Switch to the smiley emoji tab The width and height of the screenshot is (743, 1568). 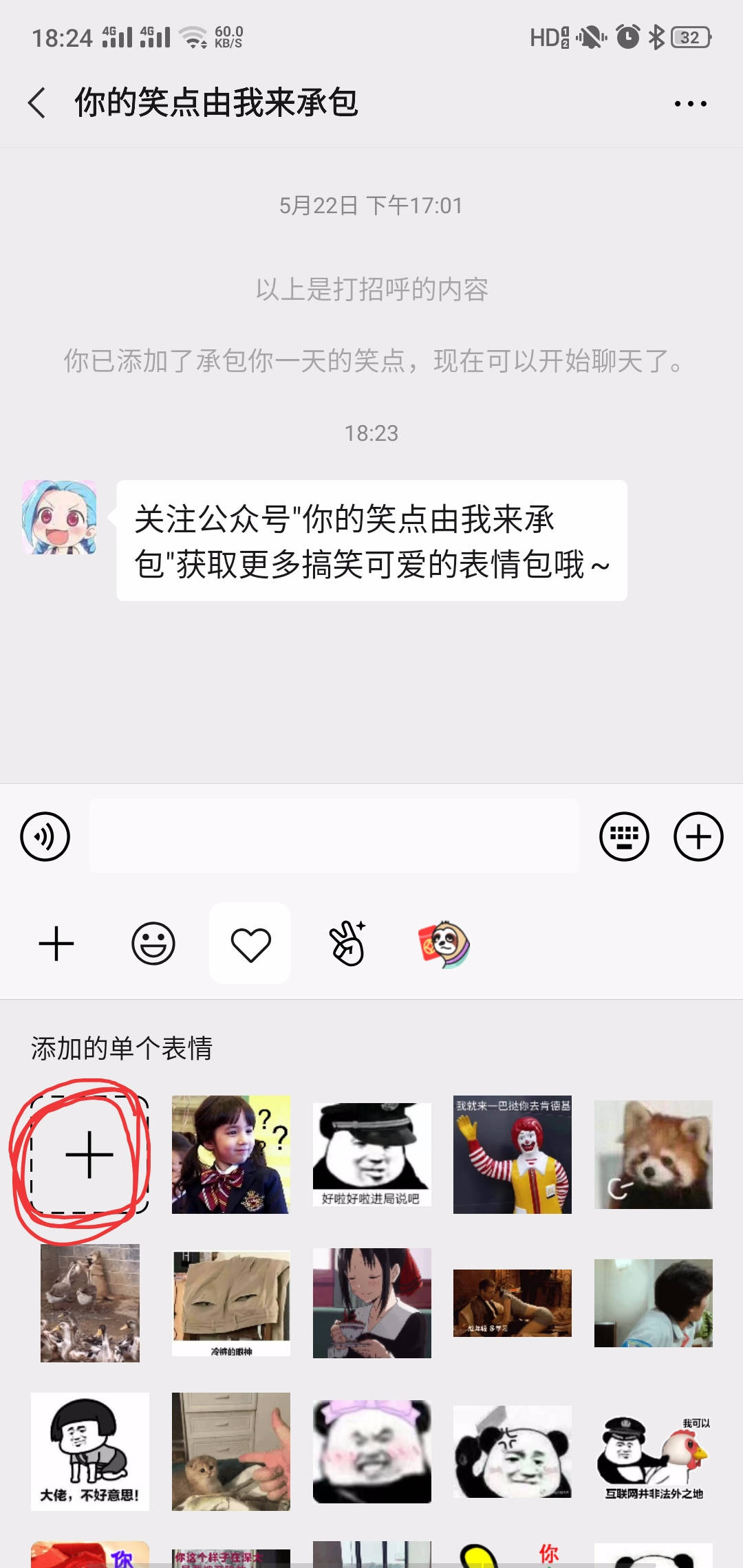(x=153, y=944)
